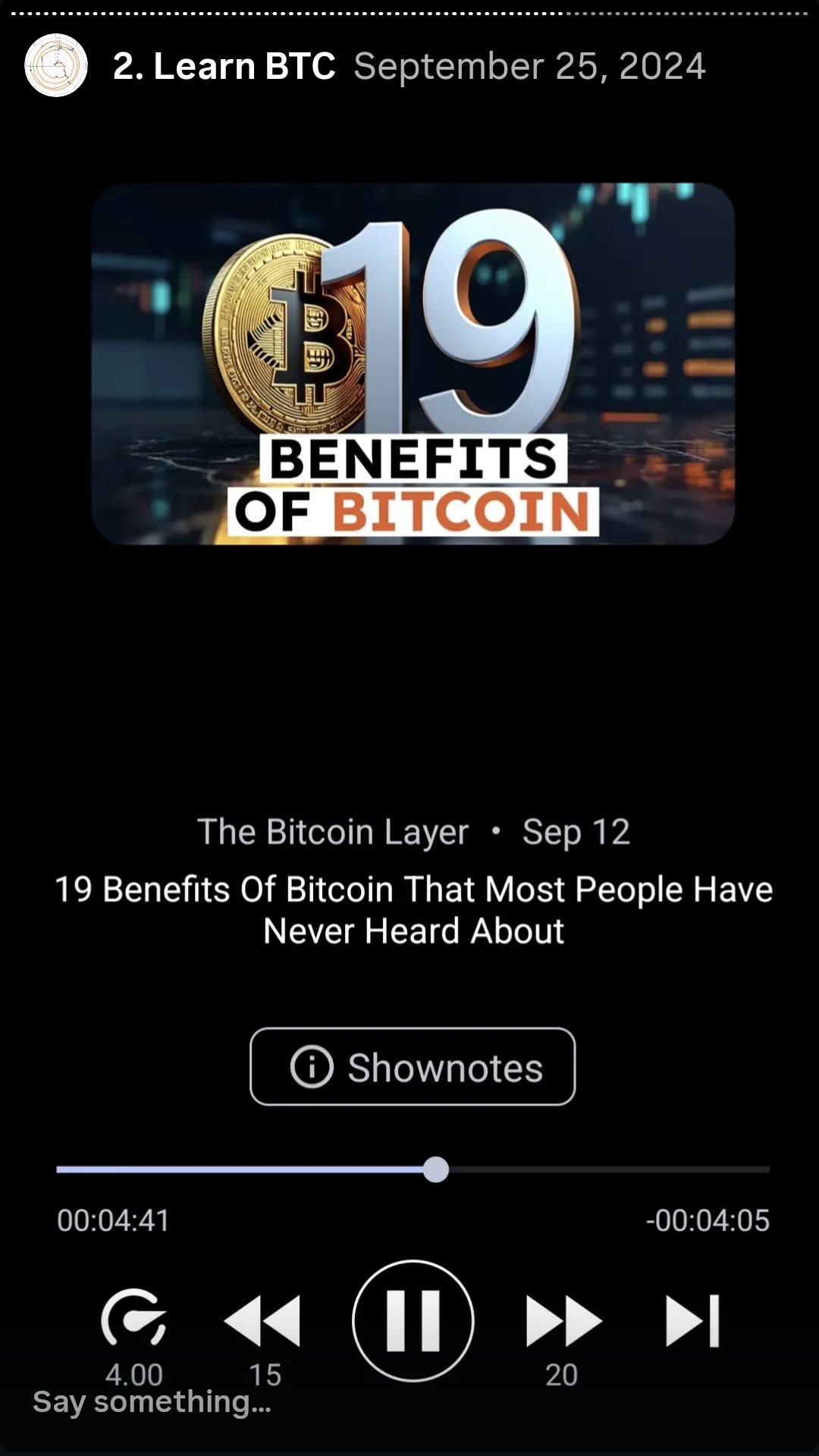Pause the podcast playback
This screenshot has height=1456, width=819.
click(x=413, y=1320)
